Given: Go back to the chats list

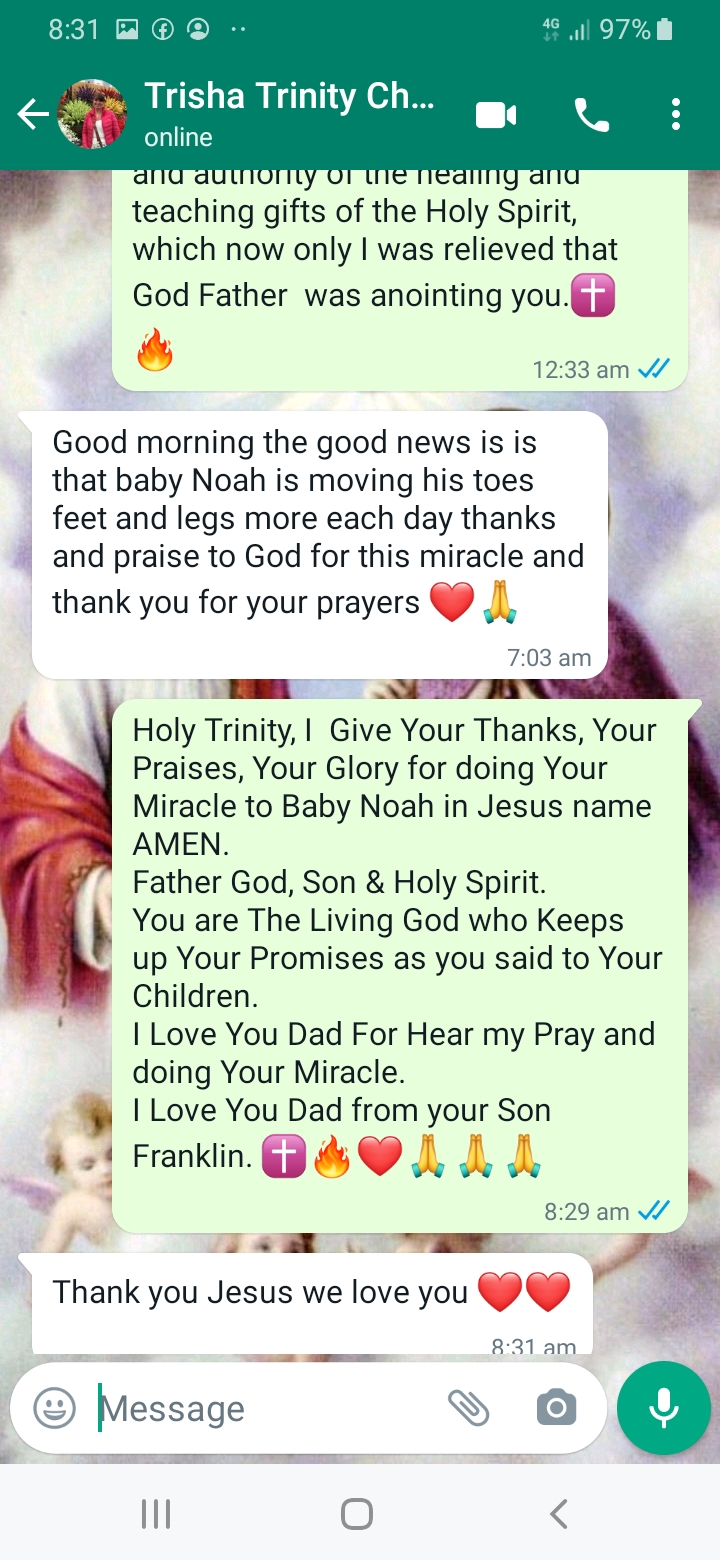Looking at the screenshot, I should [32, 116].
